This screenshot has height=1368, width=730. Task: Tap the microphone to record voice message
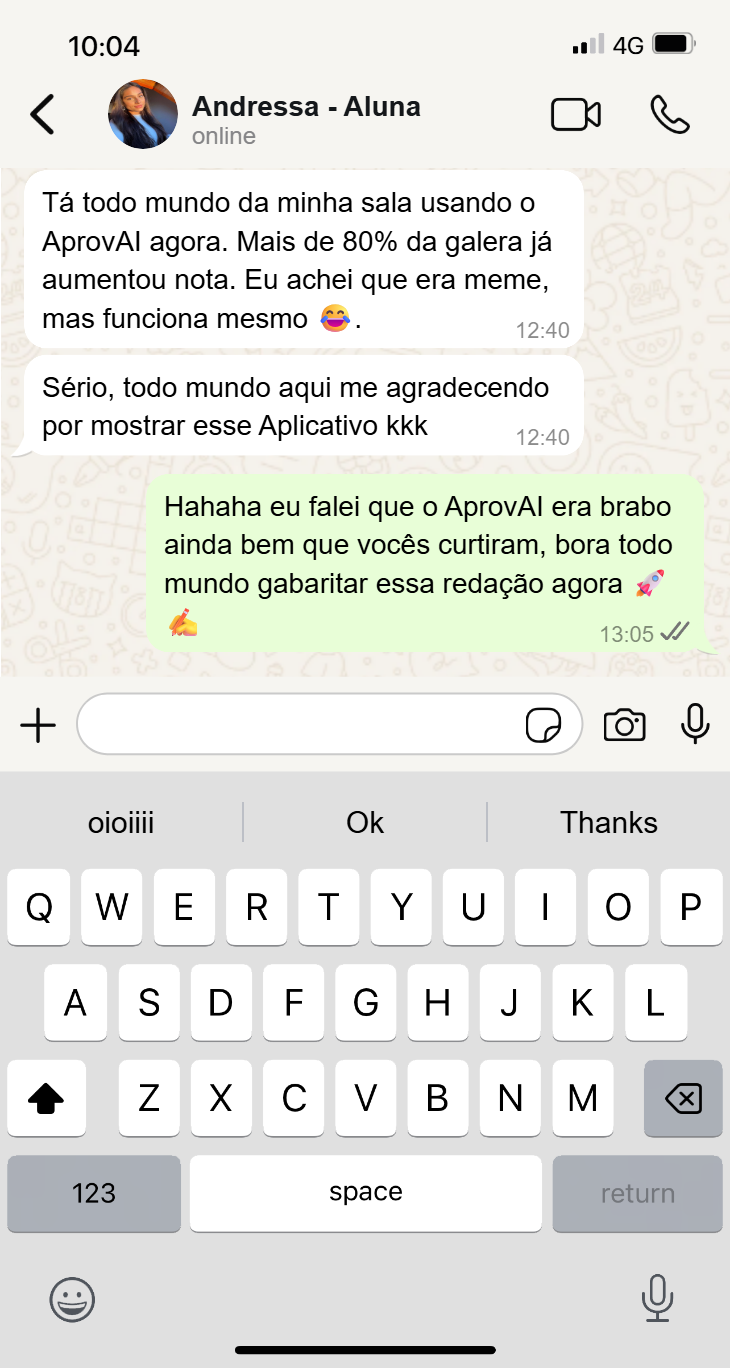695,724
